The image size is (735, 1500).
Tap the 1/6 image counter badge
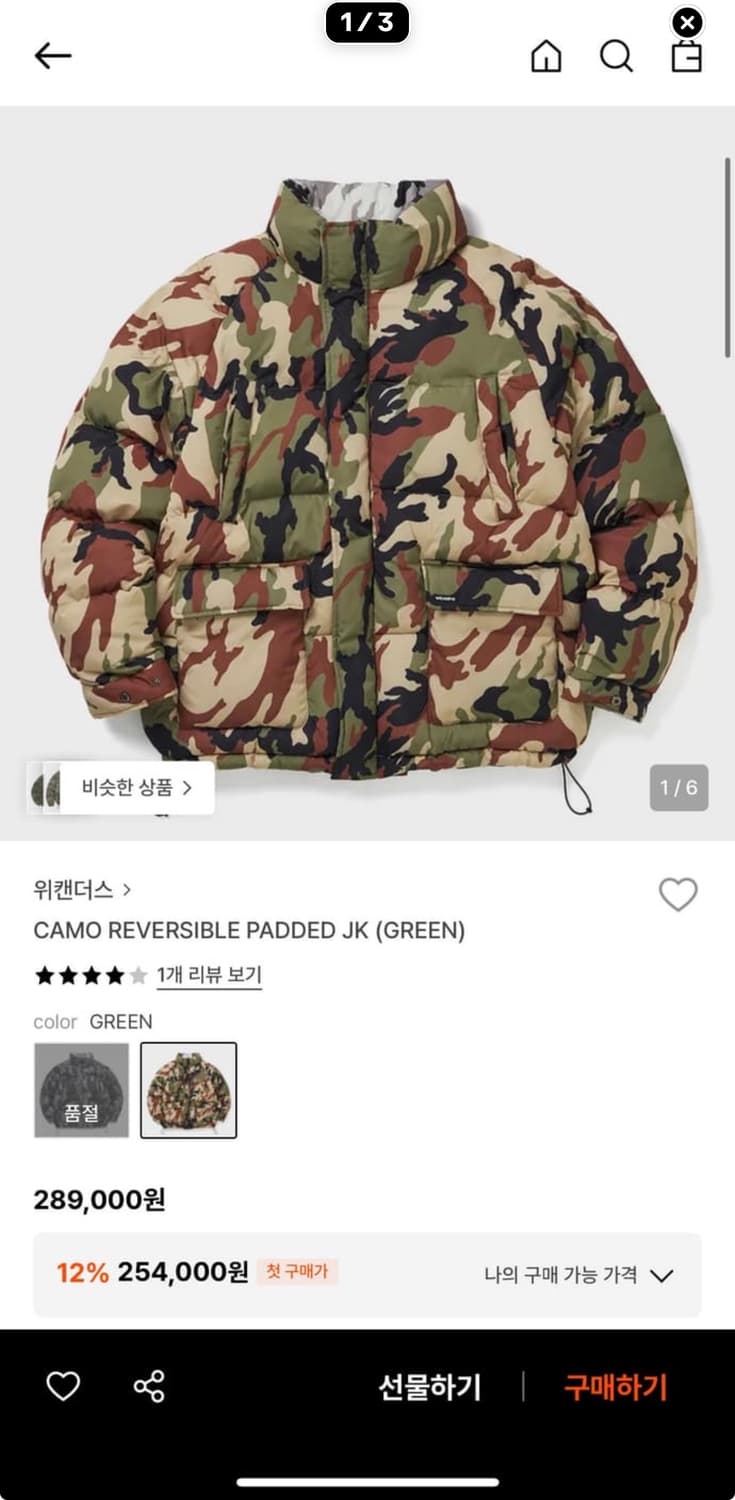coord(679,789)
